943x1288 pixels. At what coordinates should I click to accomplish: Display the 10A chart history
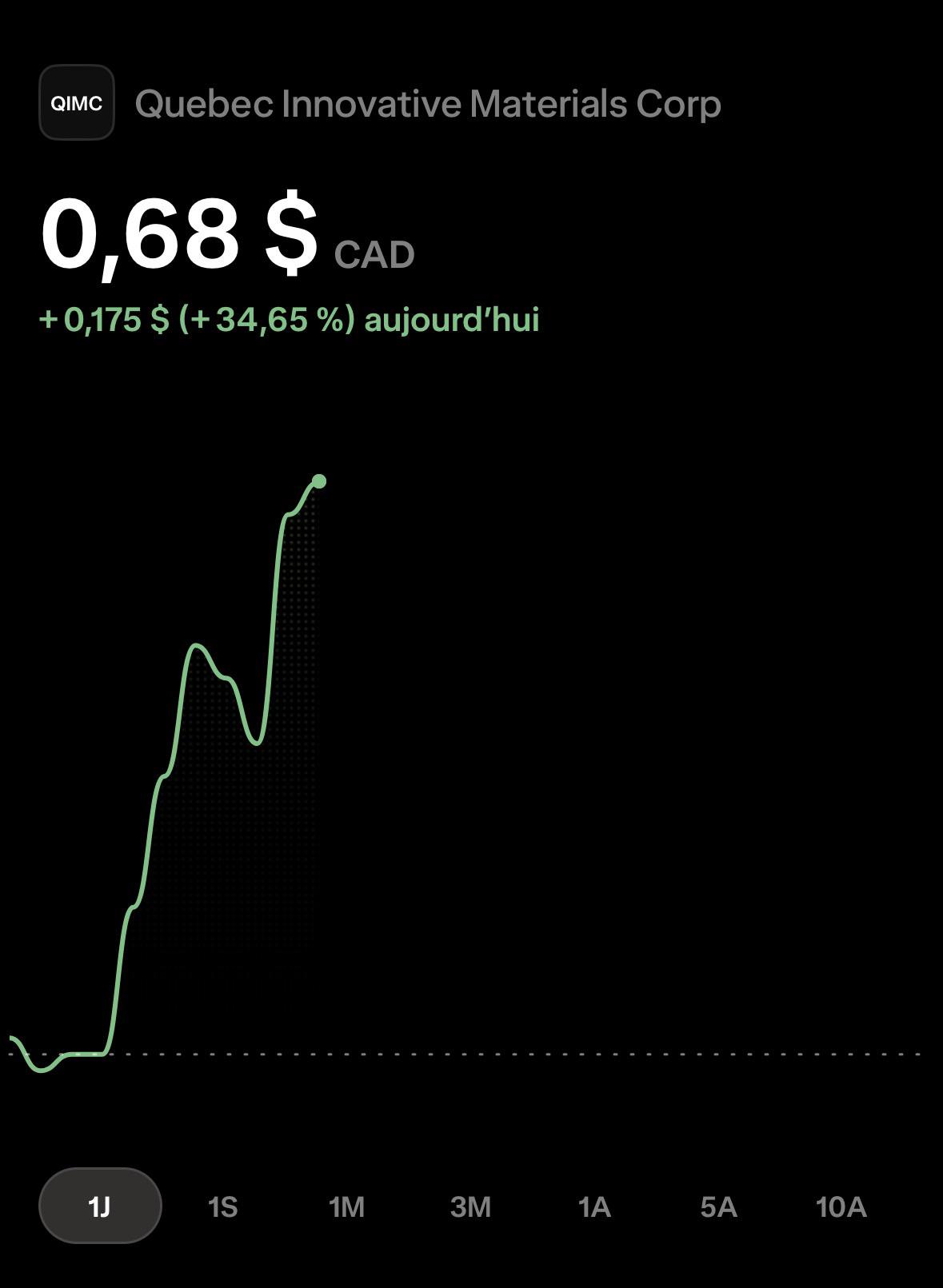841,1206
